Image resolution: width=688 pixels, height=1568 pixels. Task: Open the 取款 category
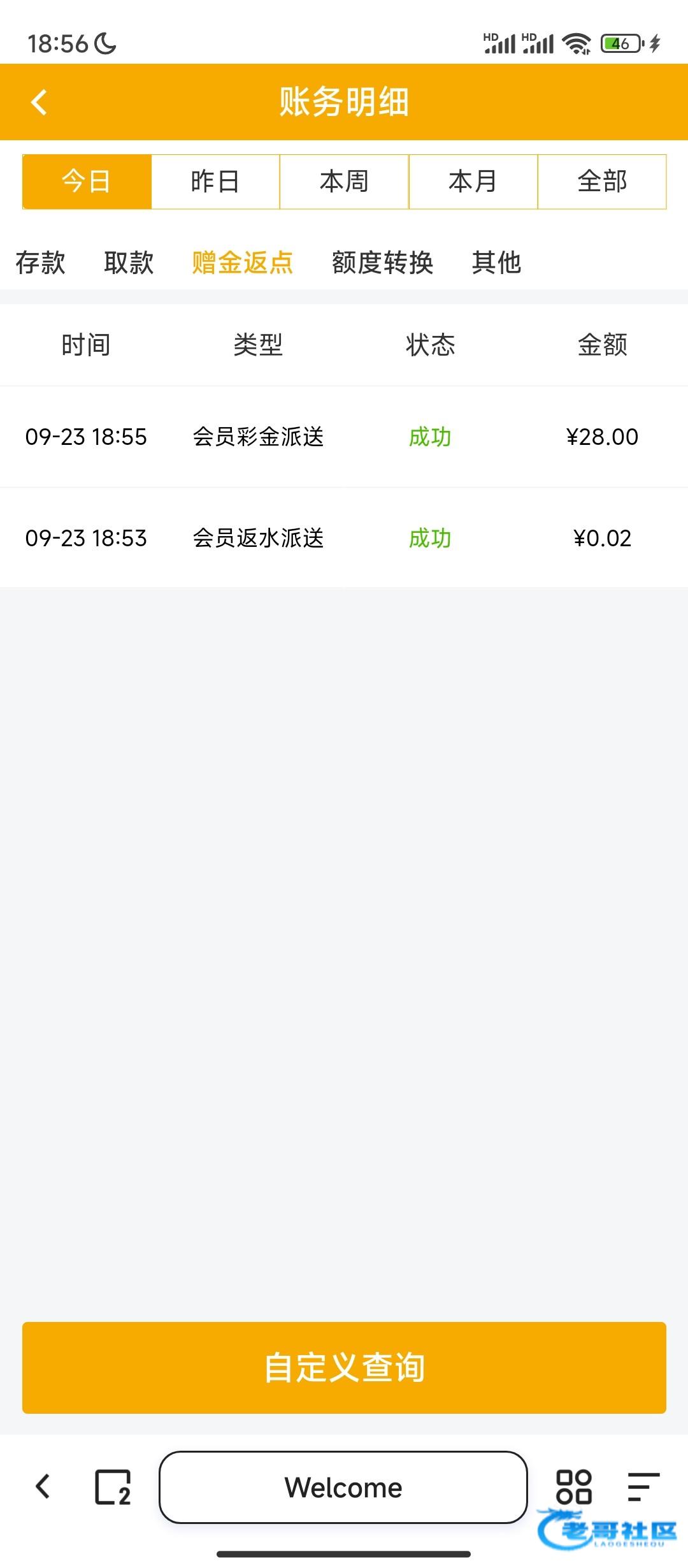pos(129,263)
